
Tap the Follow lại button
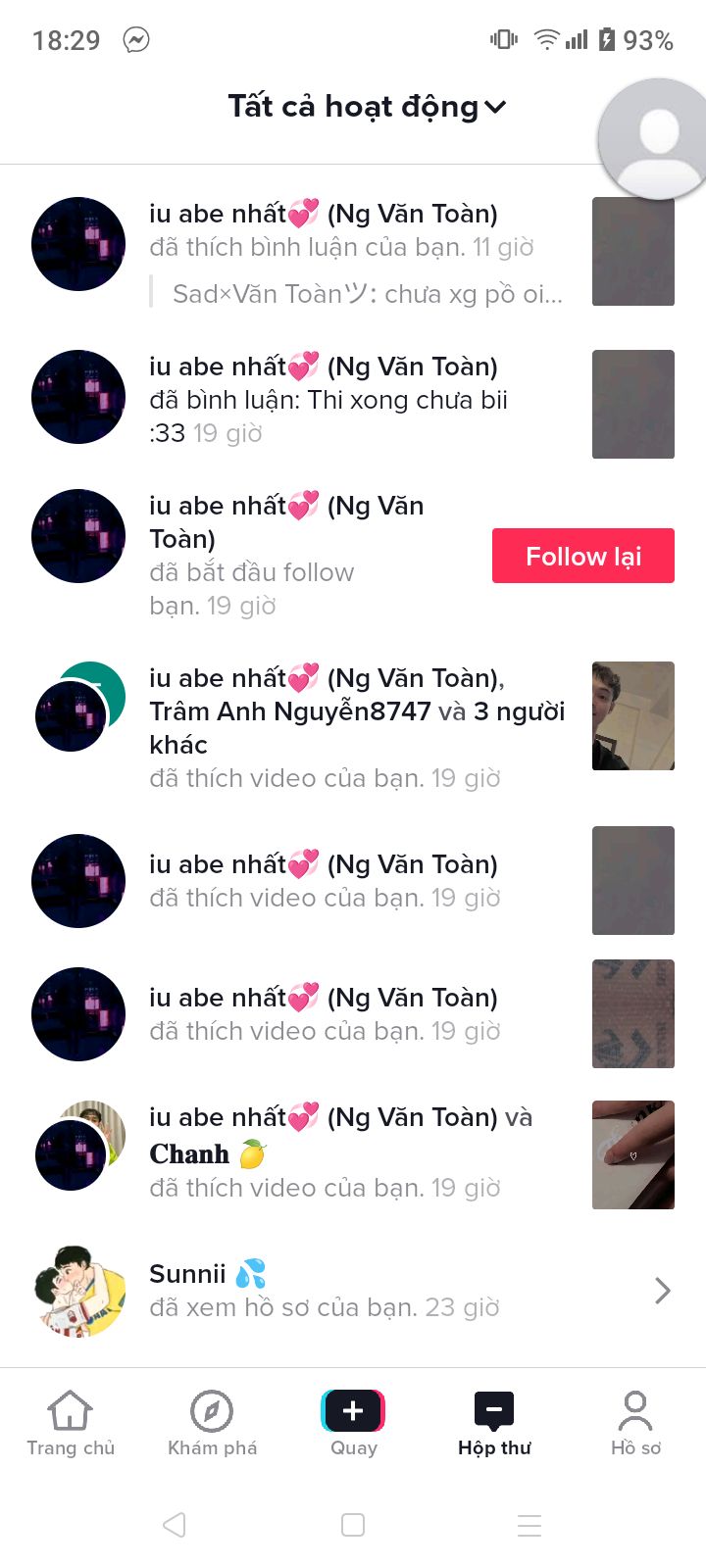(582, 556)
